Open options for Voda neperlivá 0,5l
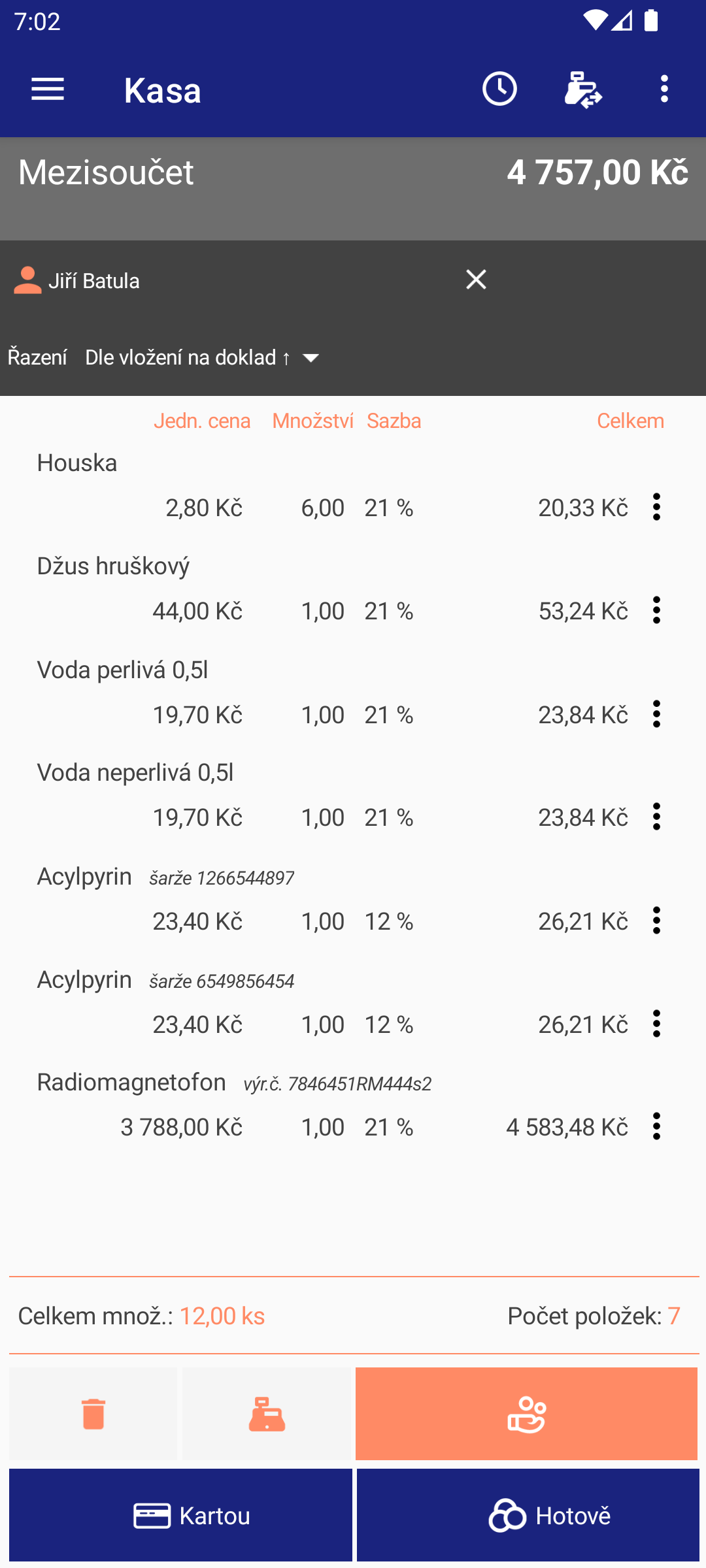Viewport: 706px width, 1568px height. (x=656, y=817)
